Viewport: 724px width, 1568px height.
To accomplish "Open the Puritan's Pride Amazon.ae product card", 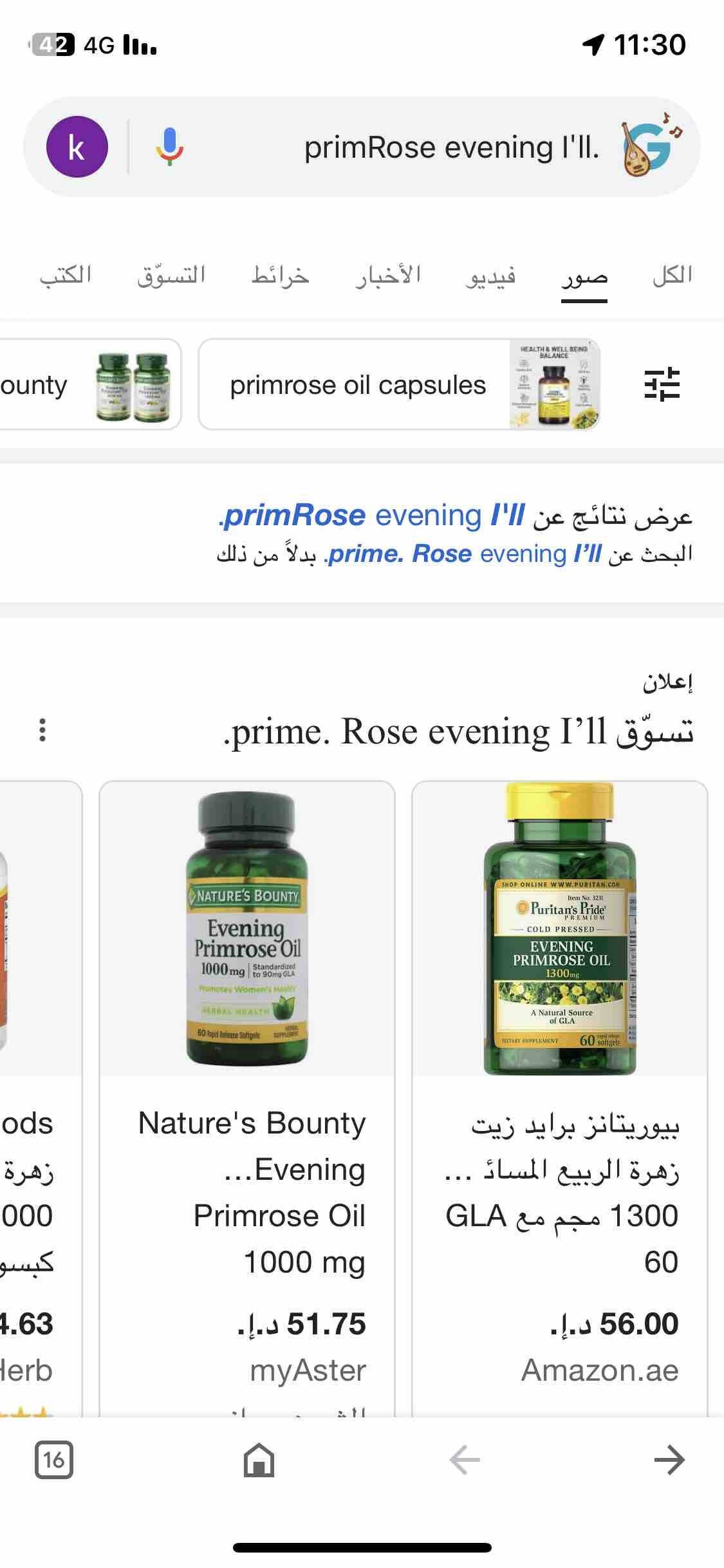I will pos(560,1094).
